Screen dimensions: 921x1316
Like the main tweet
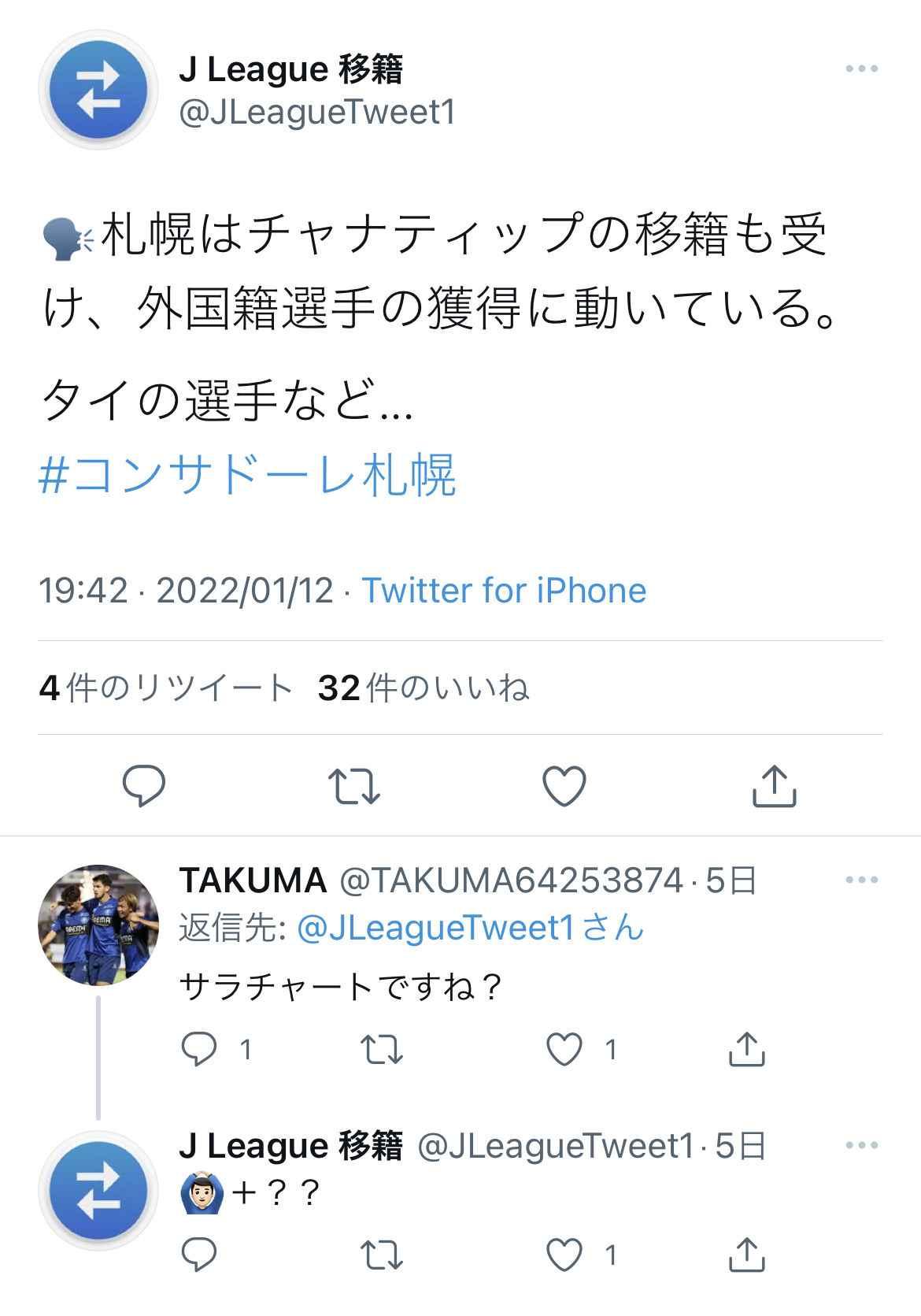[564, 785]
